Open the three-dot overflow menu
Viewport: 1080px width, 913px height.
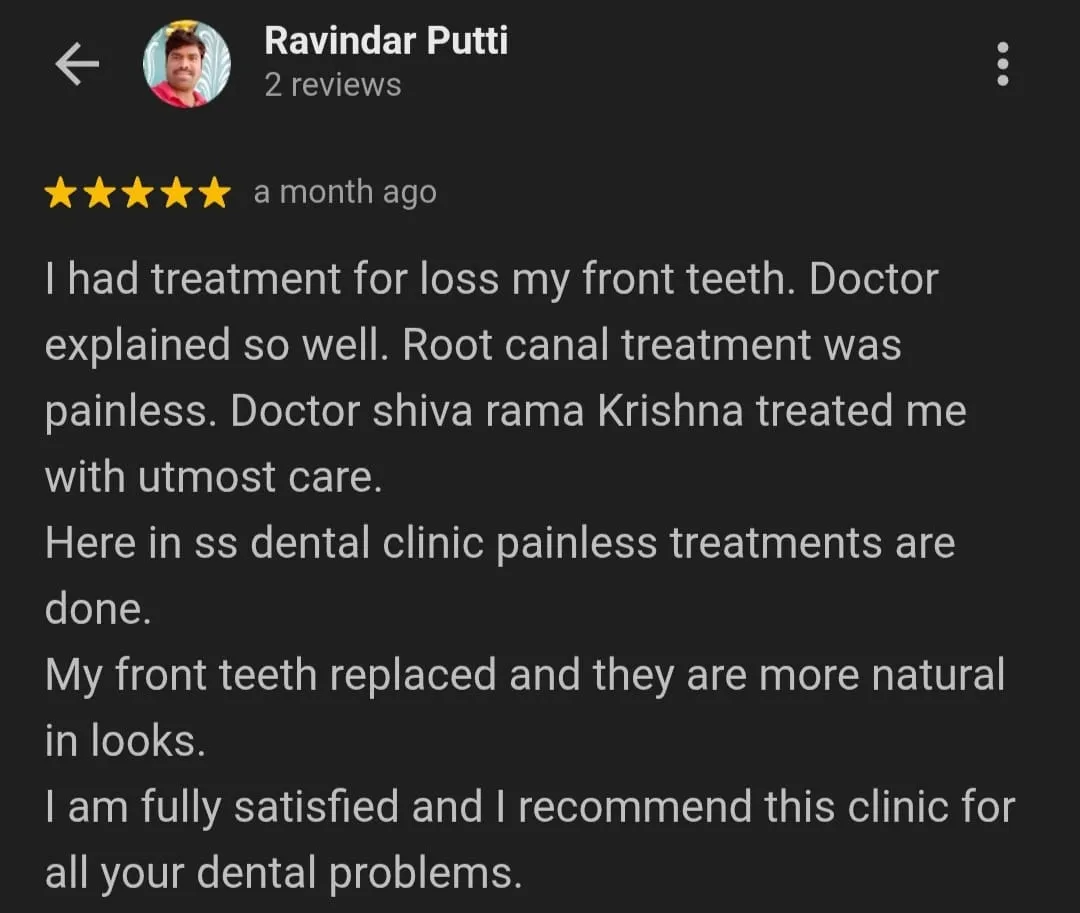[1003, 65]
